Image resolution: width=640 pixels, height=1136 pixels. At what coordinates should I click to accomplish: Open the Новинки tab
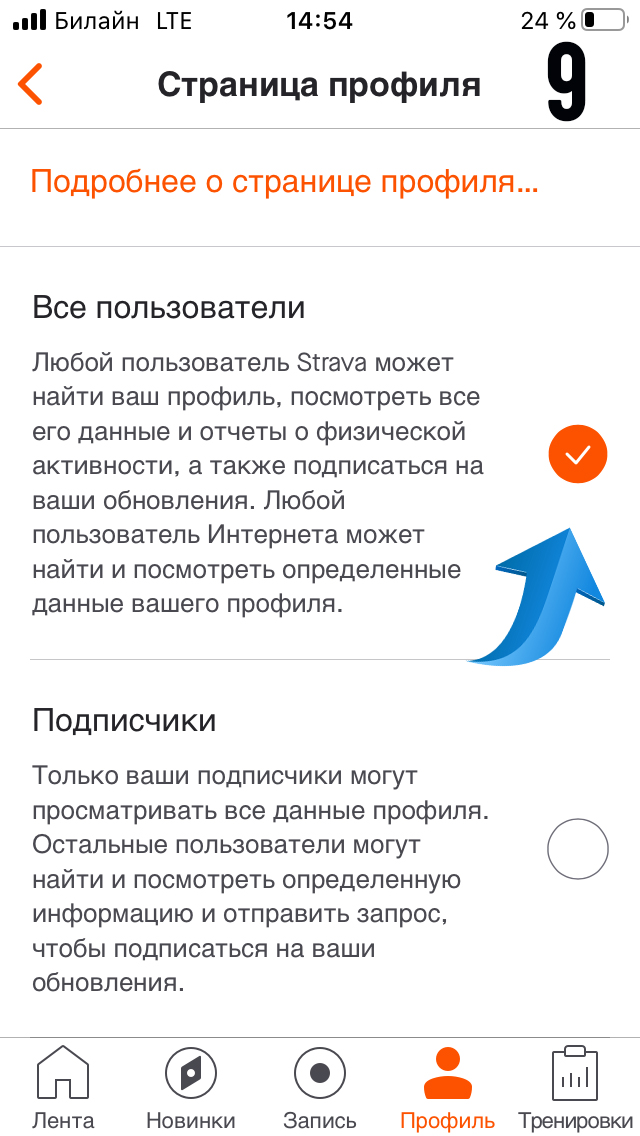[191, 1086]
